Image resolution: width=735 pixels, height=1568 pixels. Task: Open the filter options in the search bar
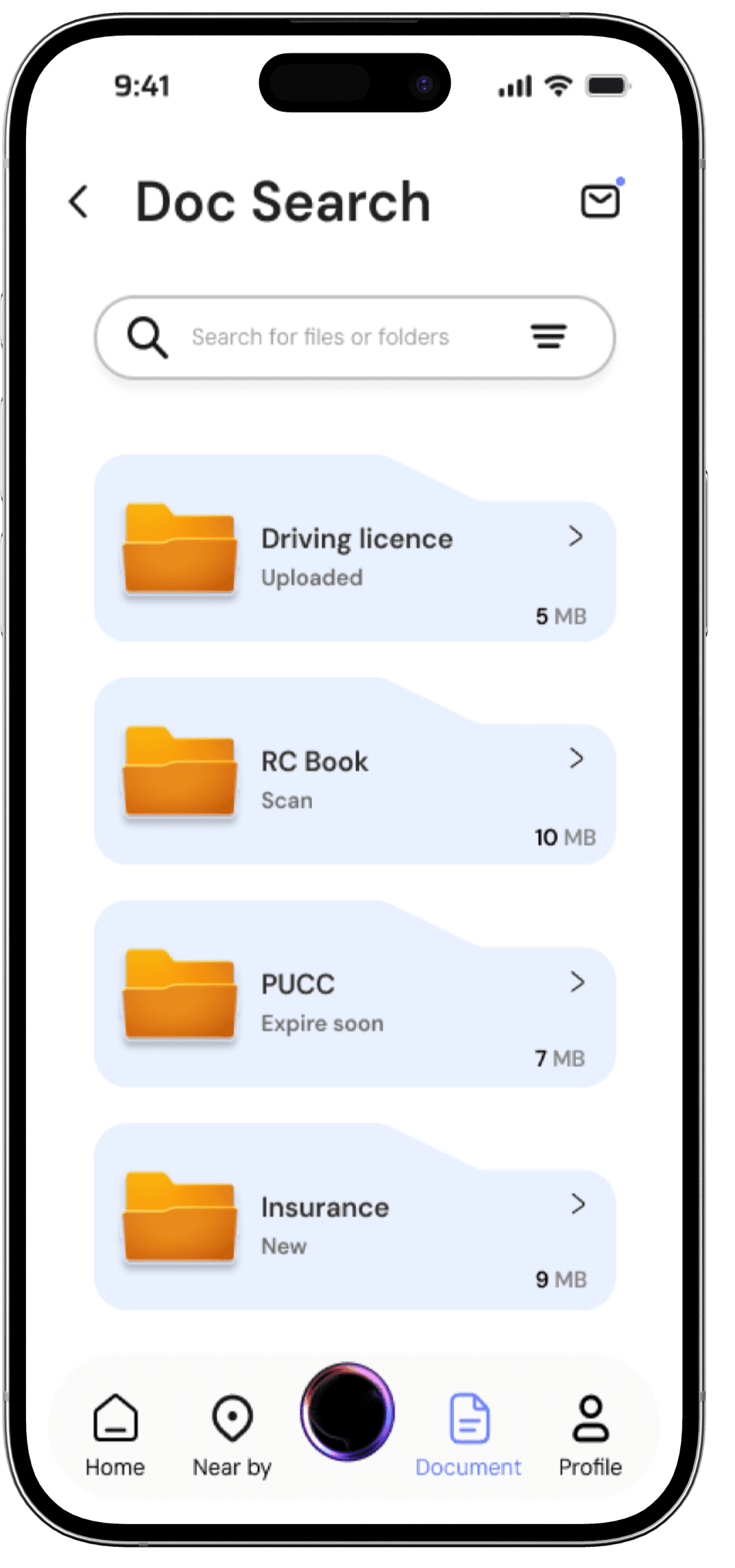click(549, 336)
